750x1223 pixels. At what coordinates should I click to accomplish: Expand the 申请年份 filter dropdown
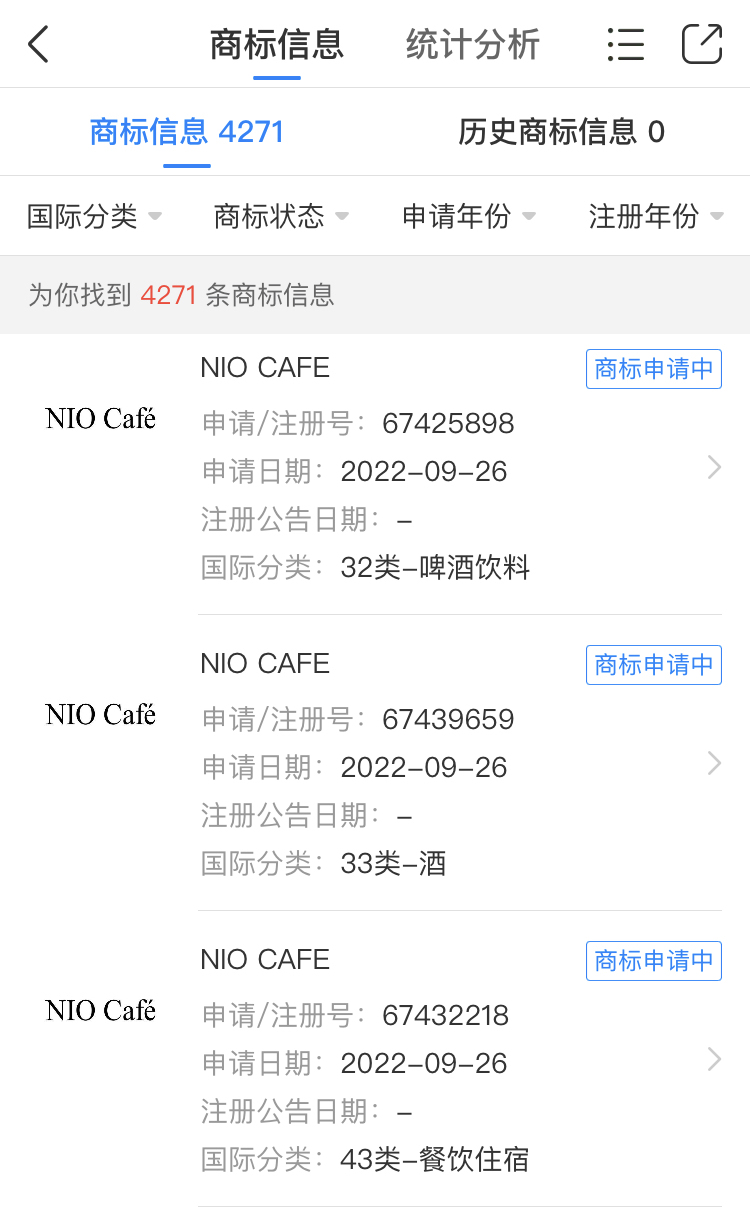pyautogui.click(x=469, y=216)
